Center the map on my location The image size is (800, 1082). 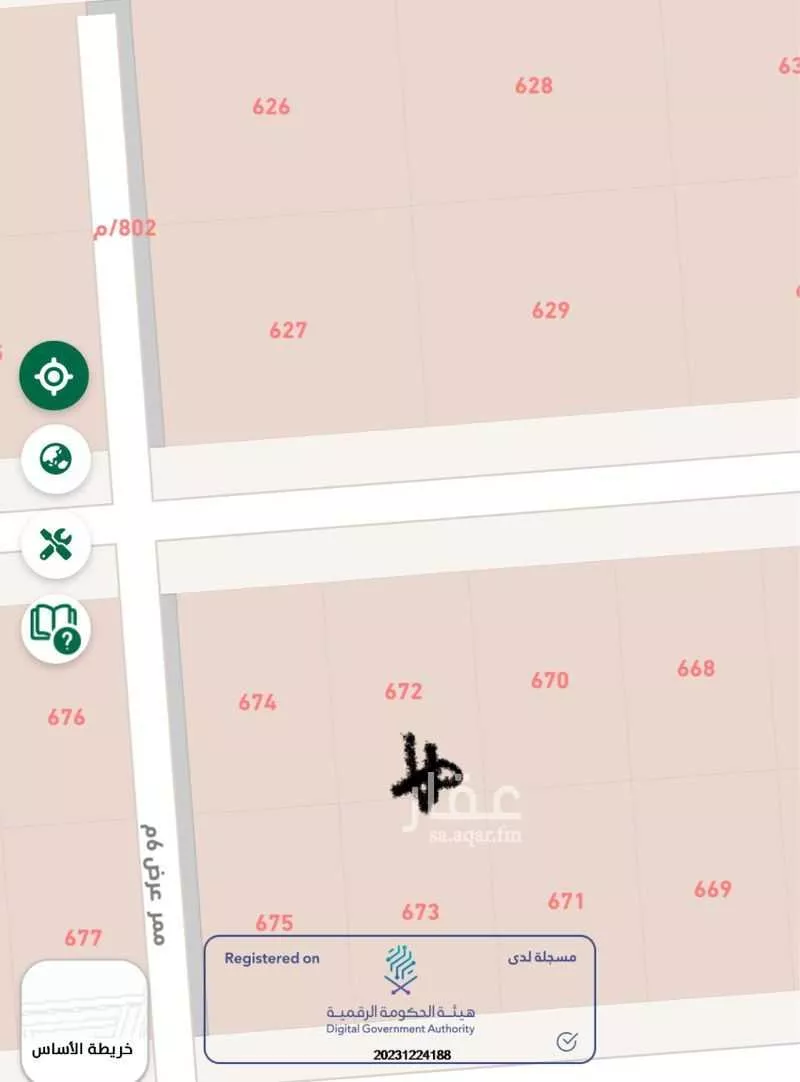click(x=54, y=376)
